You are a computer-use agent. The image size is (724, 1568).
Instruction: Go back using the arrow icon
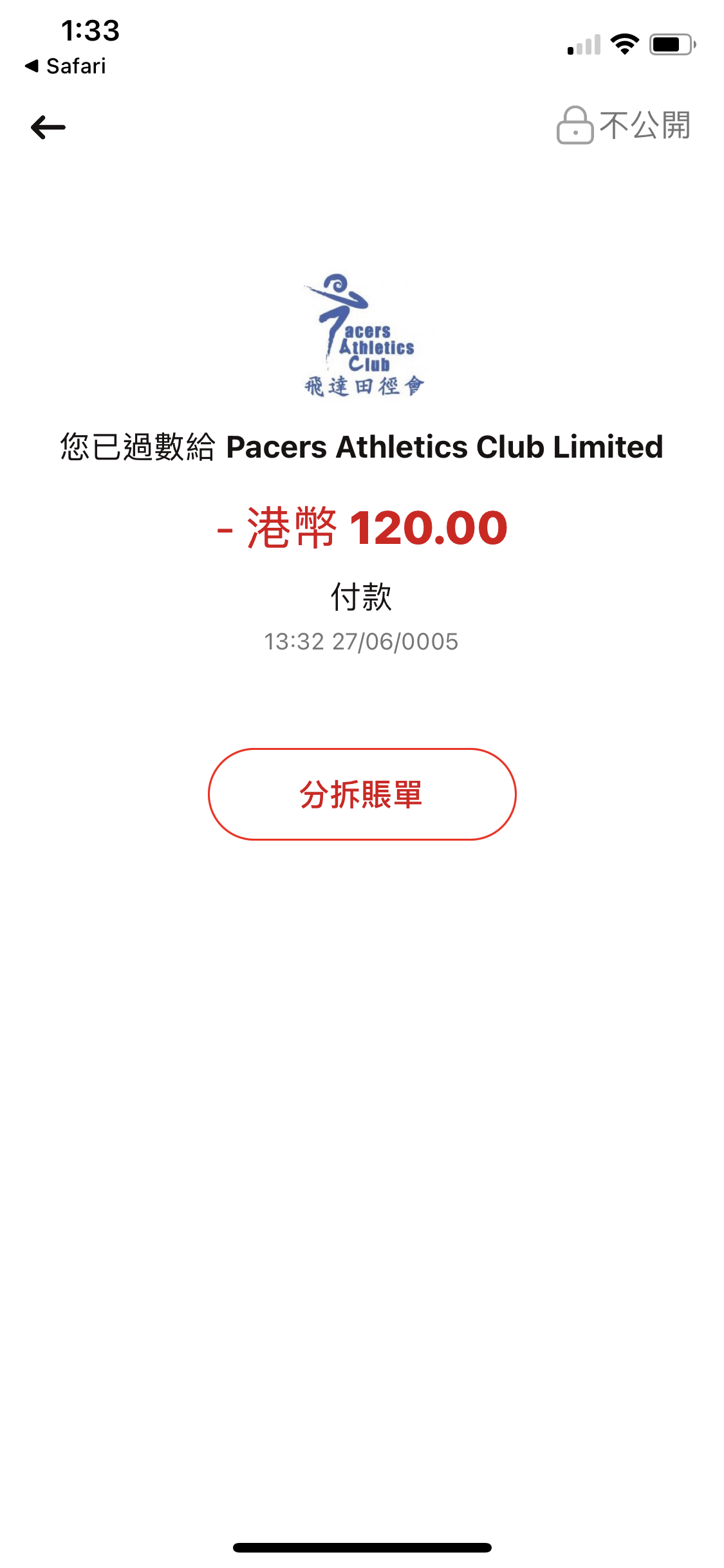(48, 127)
